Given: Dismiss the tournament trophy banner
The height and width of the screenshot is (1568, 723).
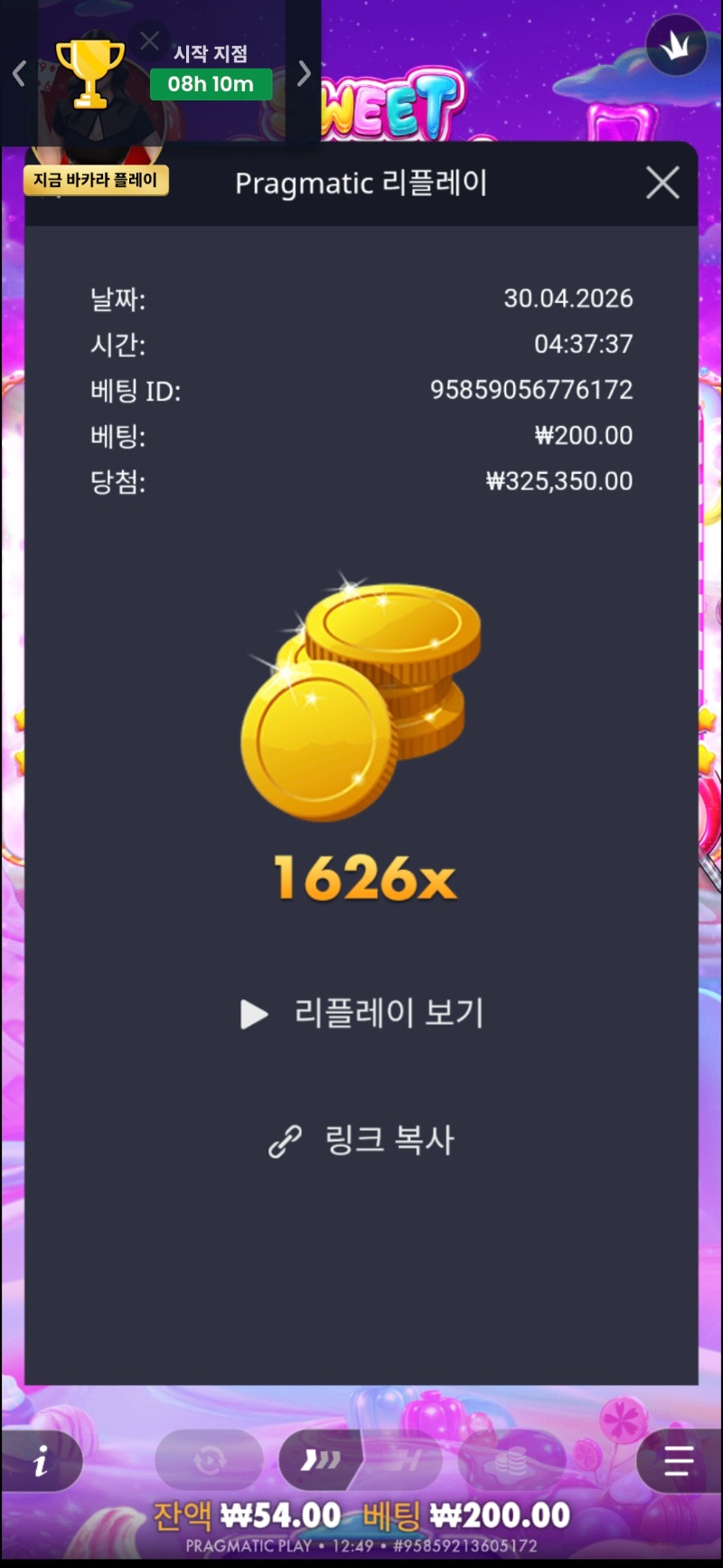Looking at the screenshot, I should pos(150,41).
